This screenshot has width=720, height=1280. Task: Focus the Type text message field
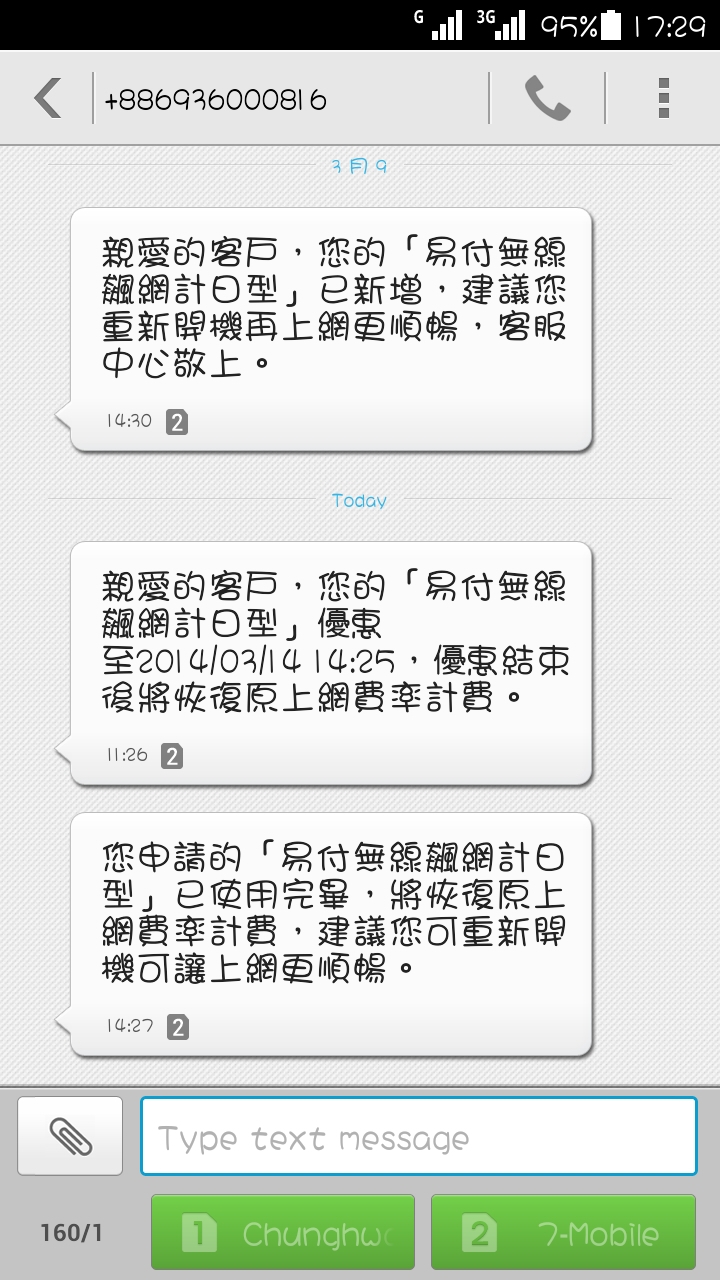(418, 1136)
